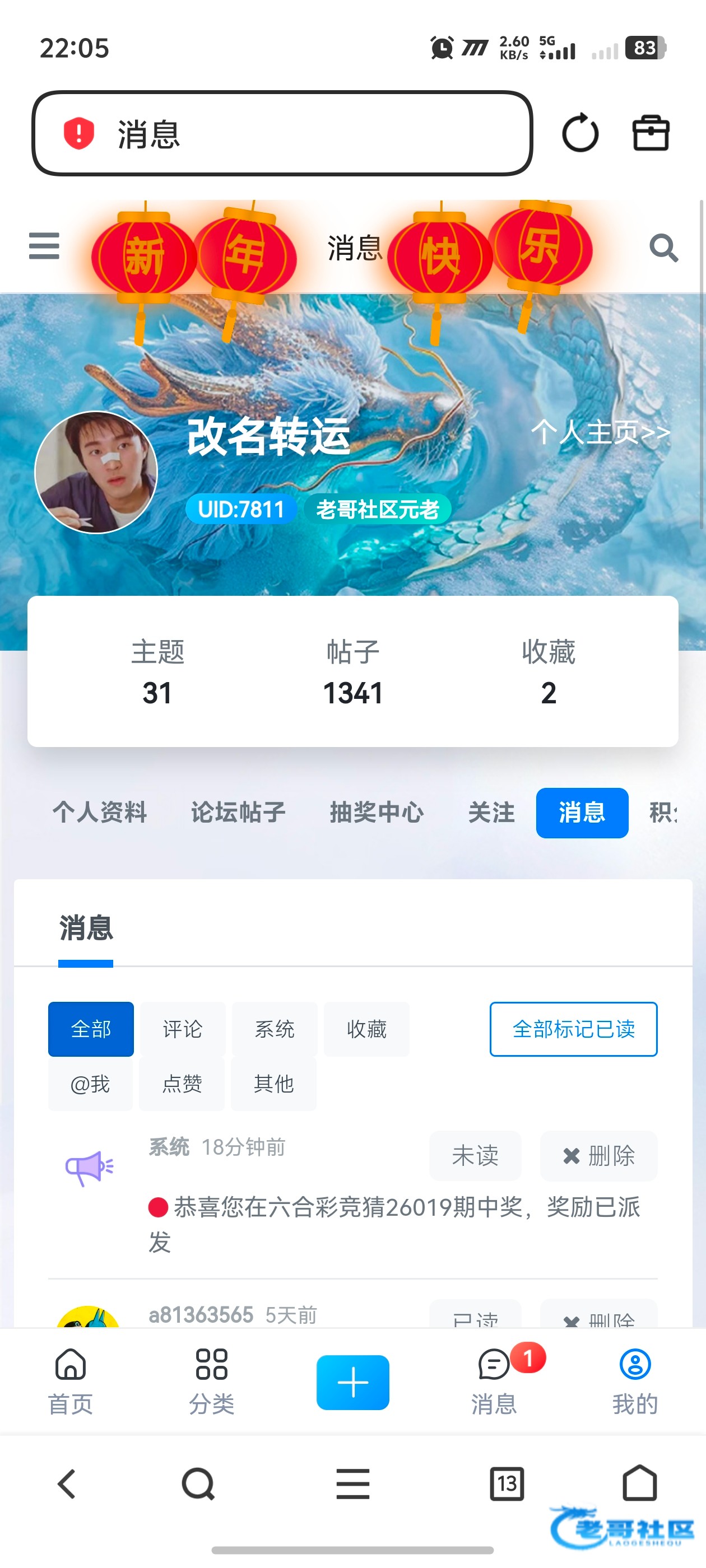
Task: Show only @我 messages
Action: (x=90, y=1084)
